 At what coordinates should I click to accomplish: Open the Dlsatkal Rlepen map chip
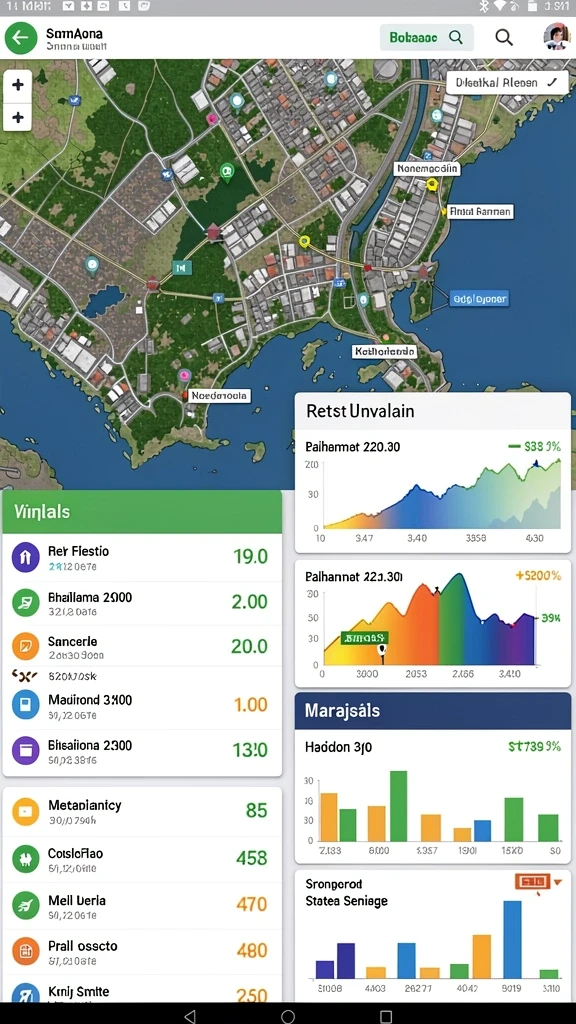point(506,82)
